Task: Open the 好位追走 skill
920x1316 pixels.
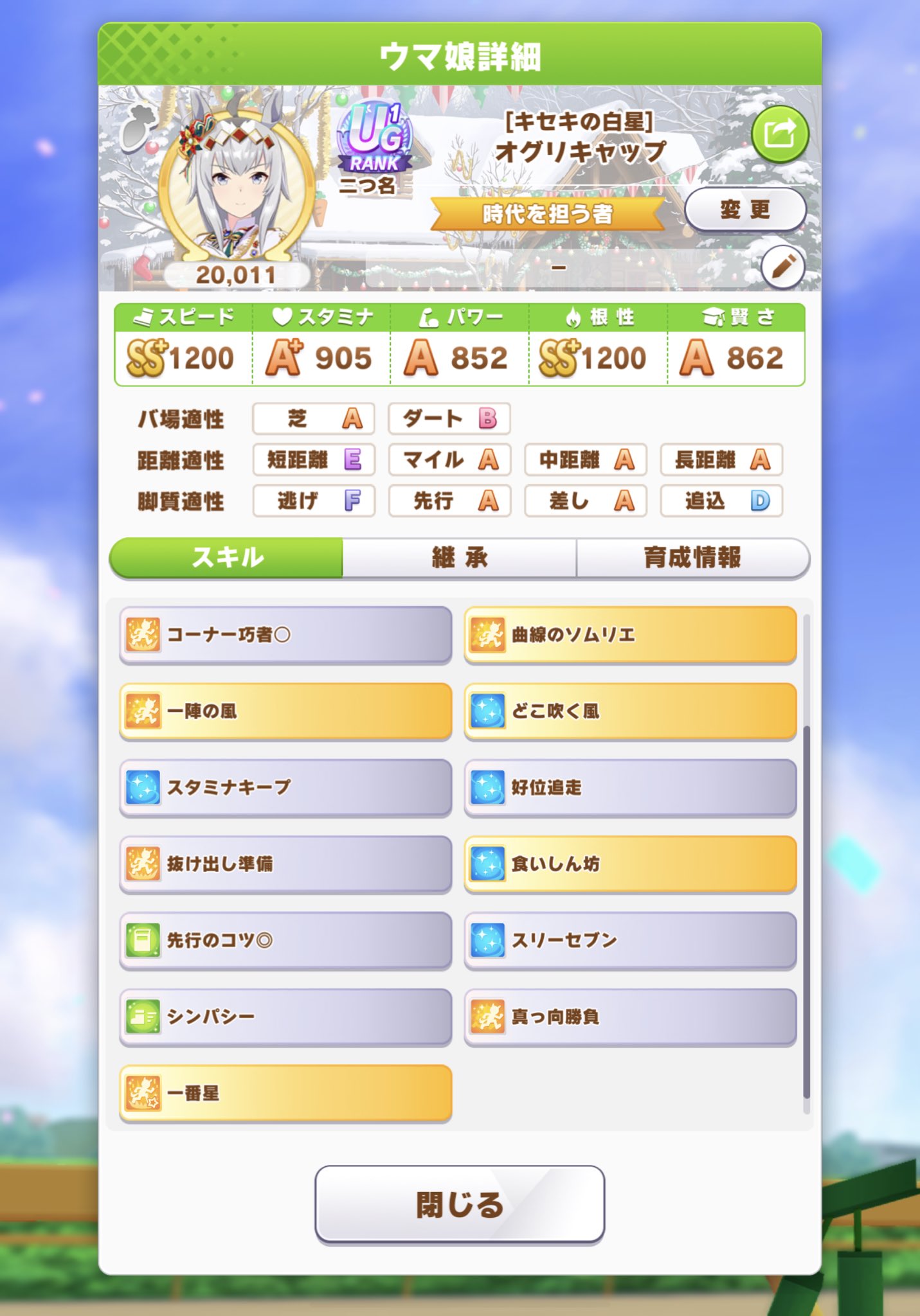Action: [630, 788]
